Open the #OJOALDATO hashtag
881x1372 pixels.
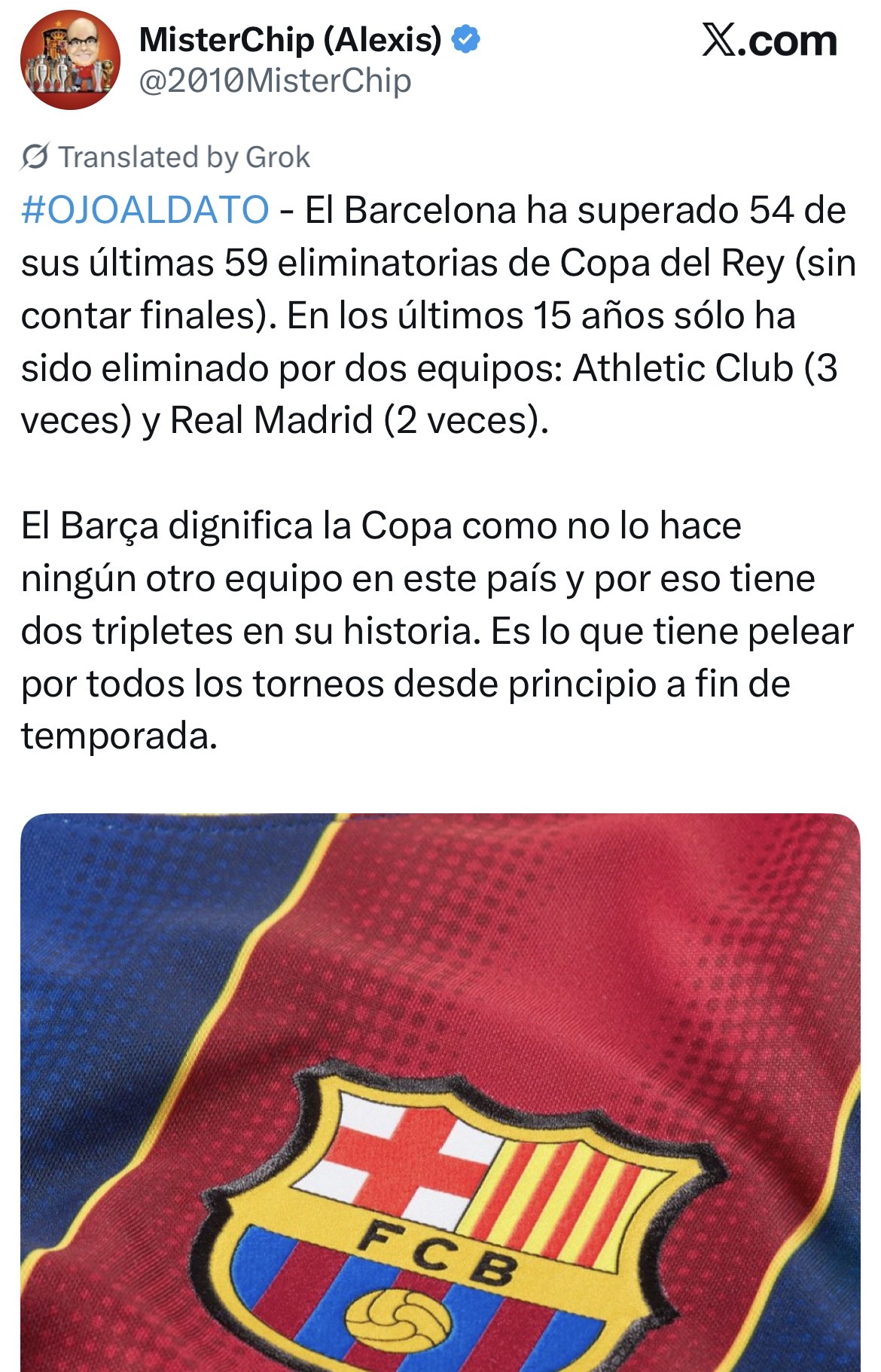coord(145,210)
